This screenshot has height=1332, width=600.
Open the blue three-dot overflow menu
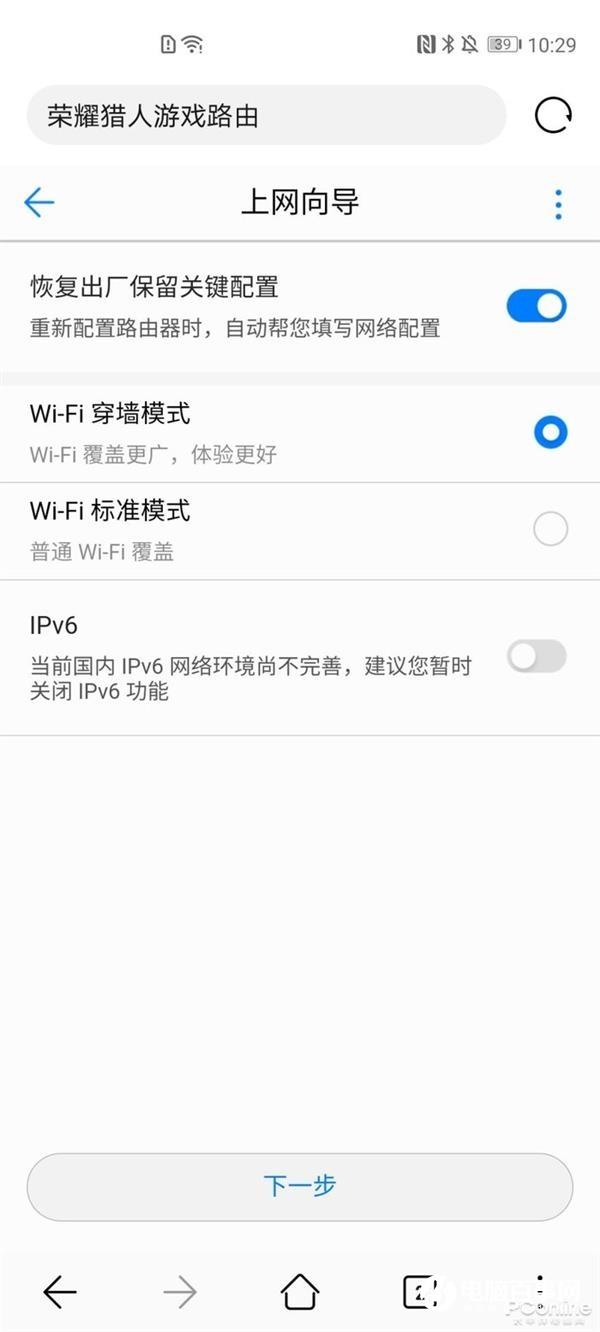[x=558, y=204]
